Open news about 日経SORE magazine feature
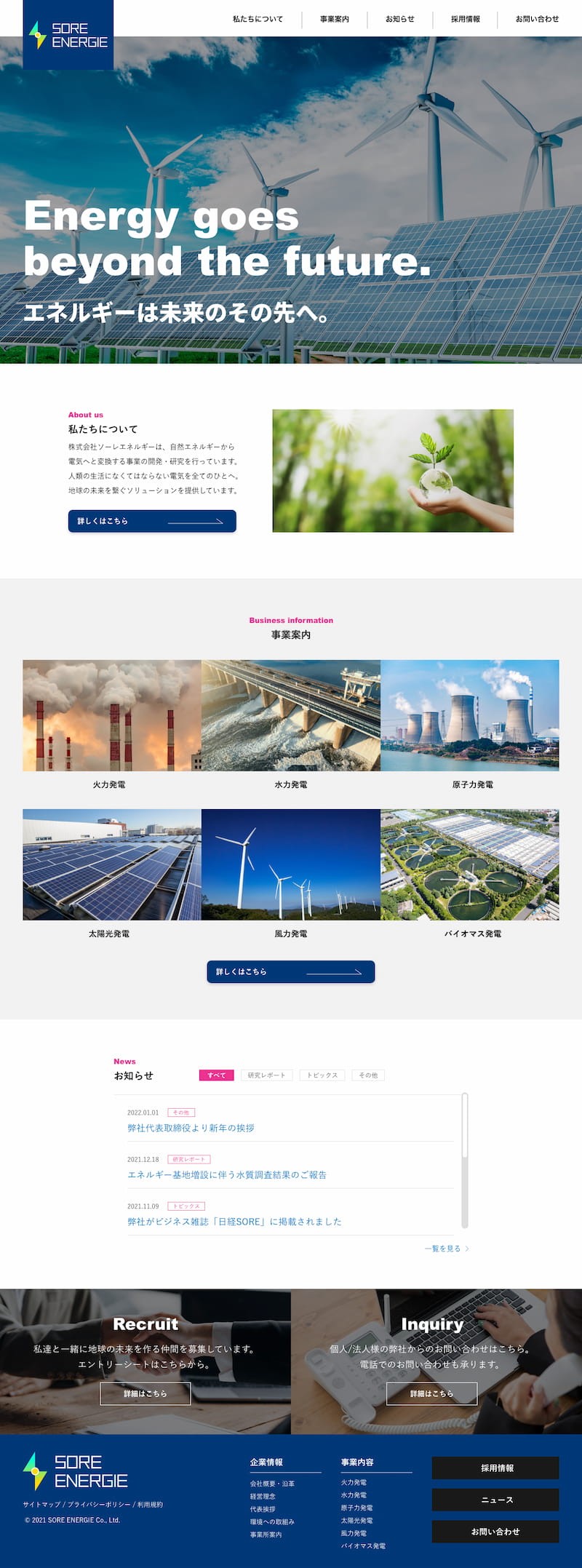Viewport: 582px width, 1568px height. click(234, 1222)
